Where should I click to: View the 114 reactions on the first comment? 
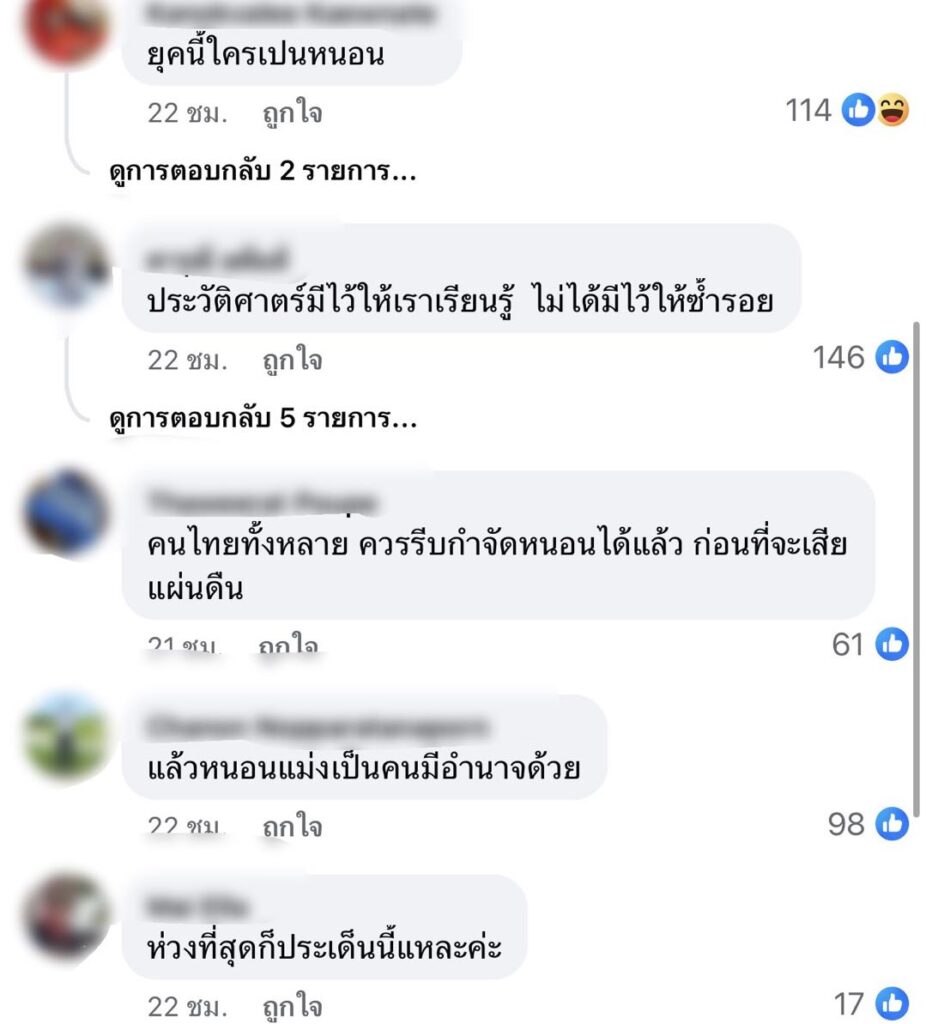(846, 111)
